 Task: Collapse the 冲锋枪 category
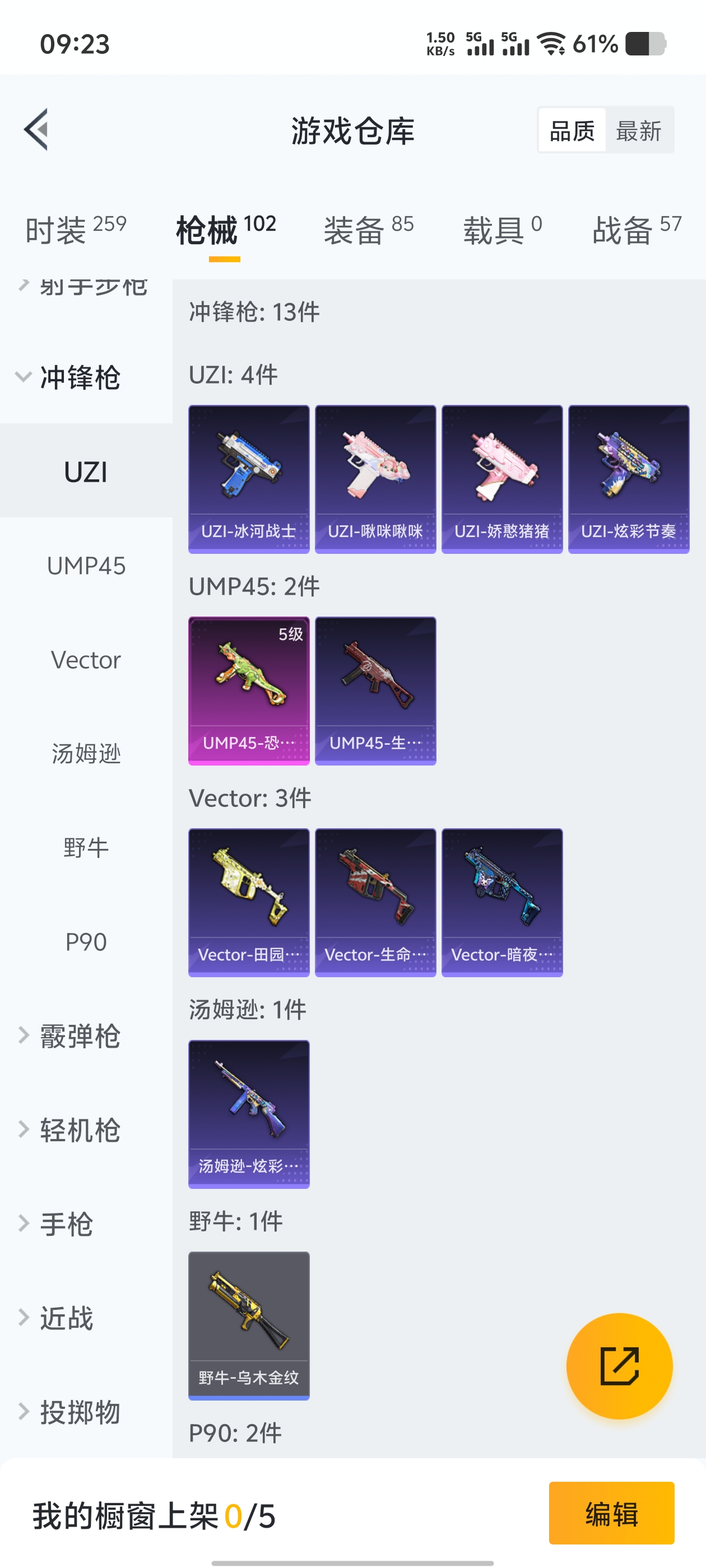pyautogui.click(x=79, y=377)
